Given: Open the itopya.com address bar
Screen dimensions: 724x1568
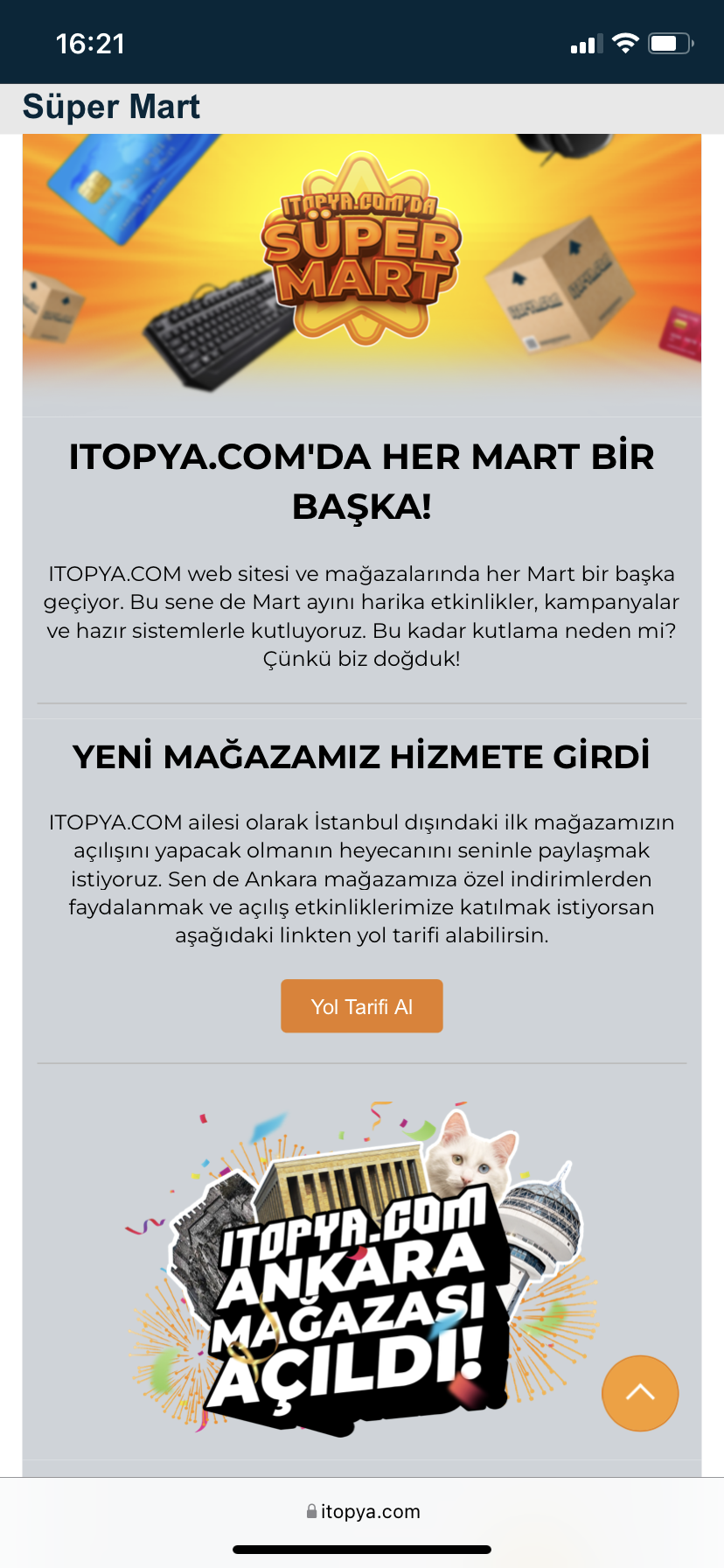Looking at the screenshot, I should pos(362,1511).
